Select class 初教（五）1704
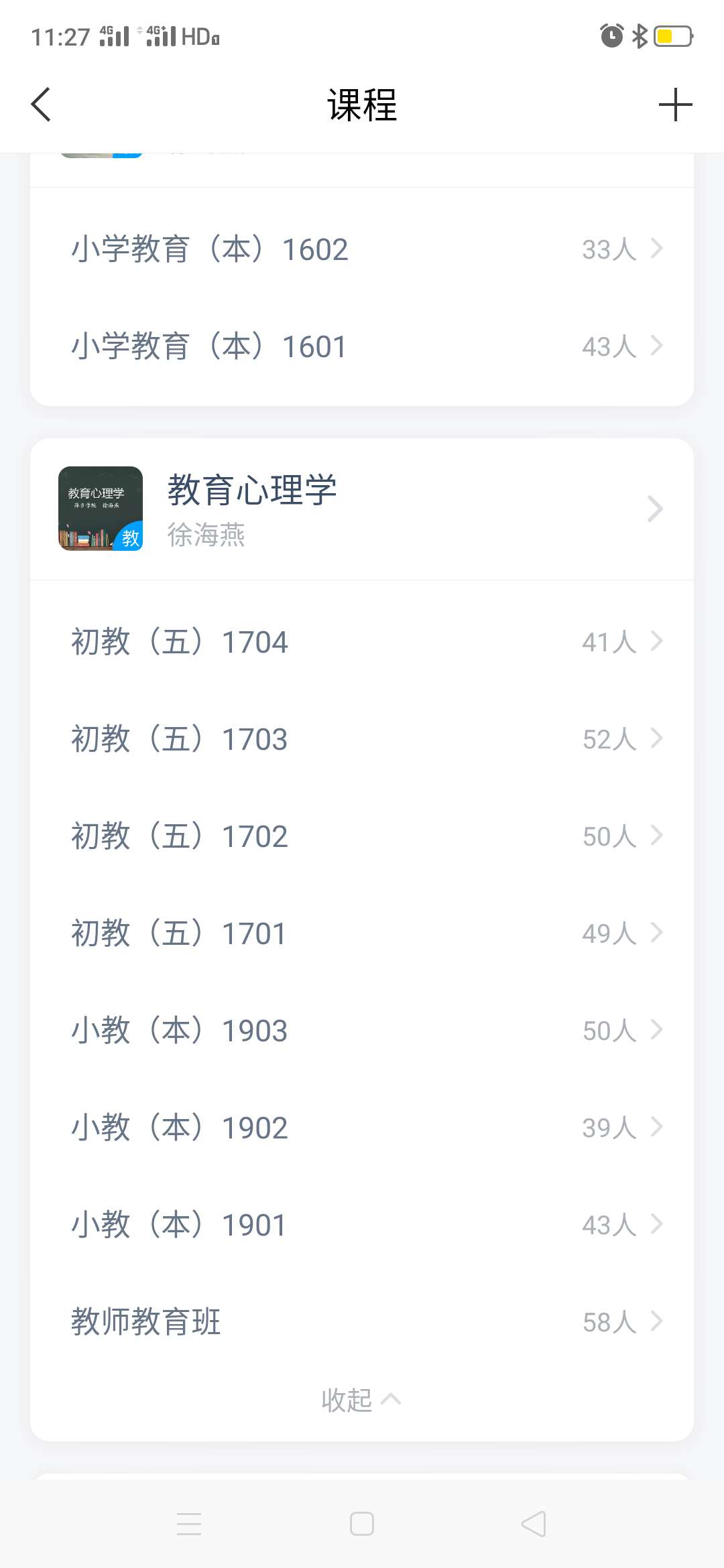The height and width of the screenshot is (1568, 724). 362,642
